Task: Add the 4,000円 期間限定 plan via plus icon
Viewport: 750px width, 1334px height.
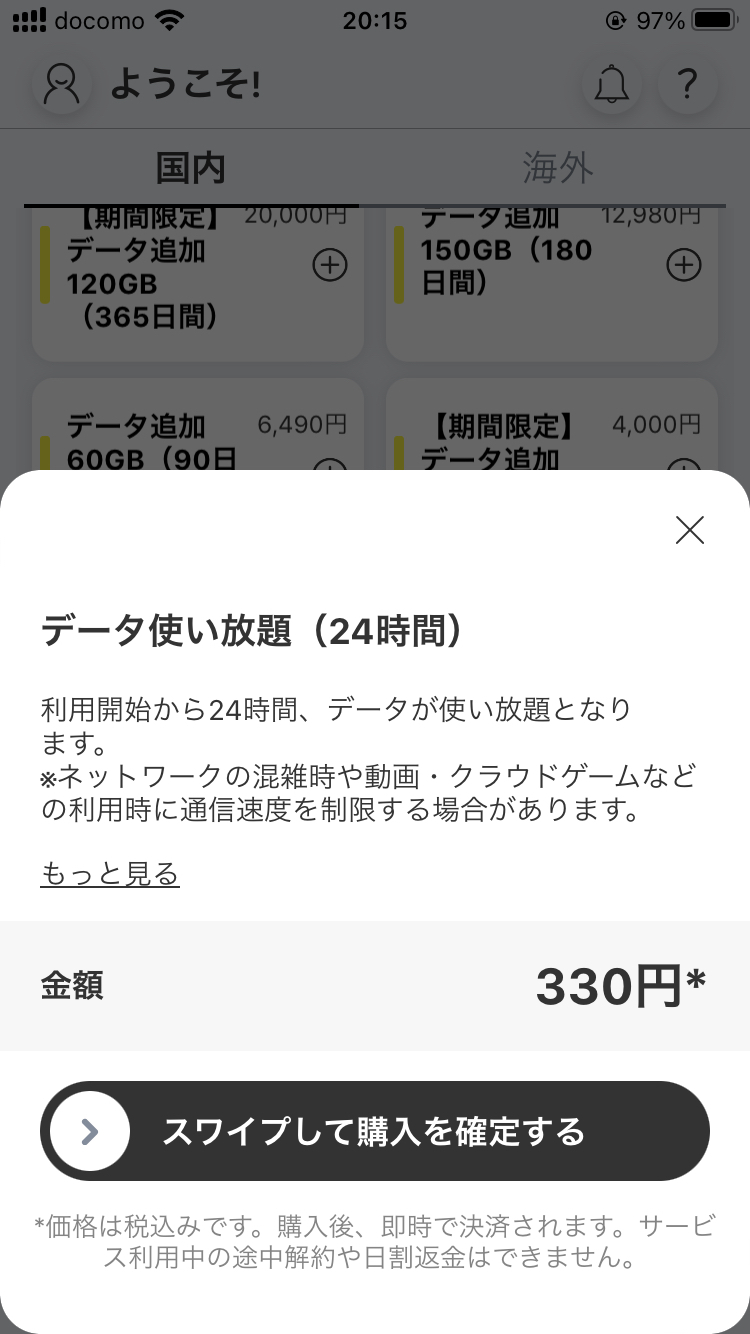Action: (x=685, y=468)
